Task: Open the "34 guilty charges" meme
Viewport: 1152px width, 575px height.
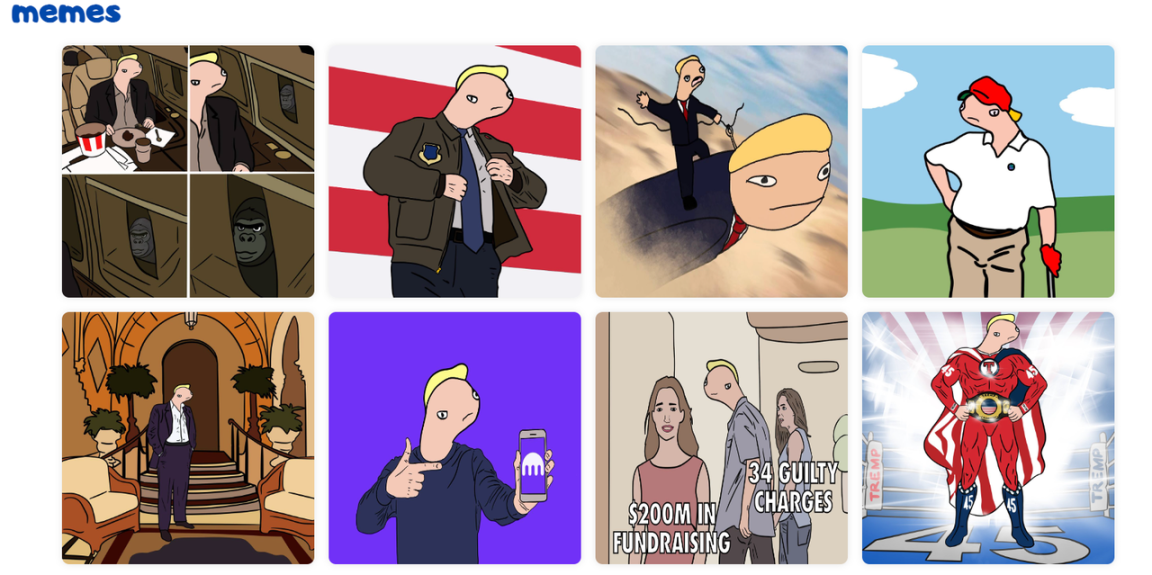Action: coord(721,438)
